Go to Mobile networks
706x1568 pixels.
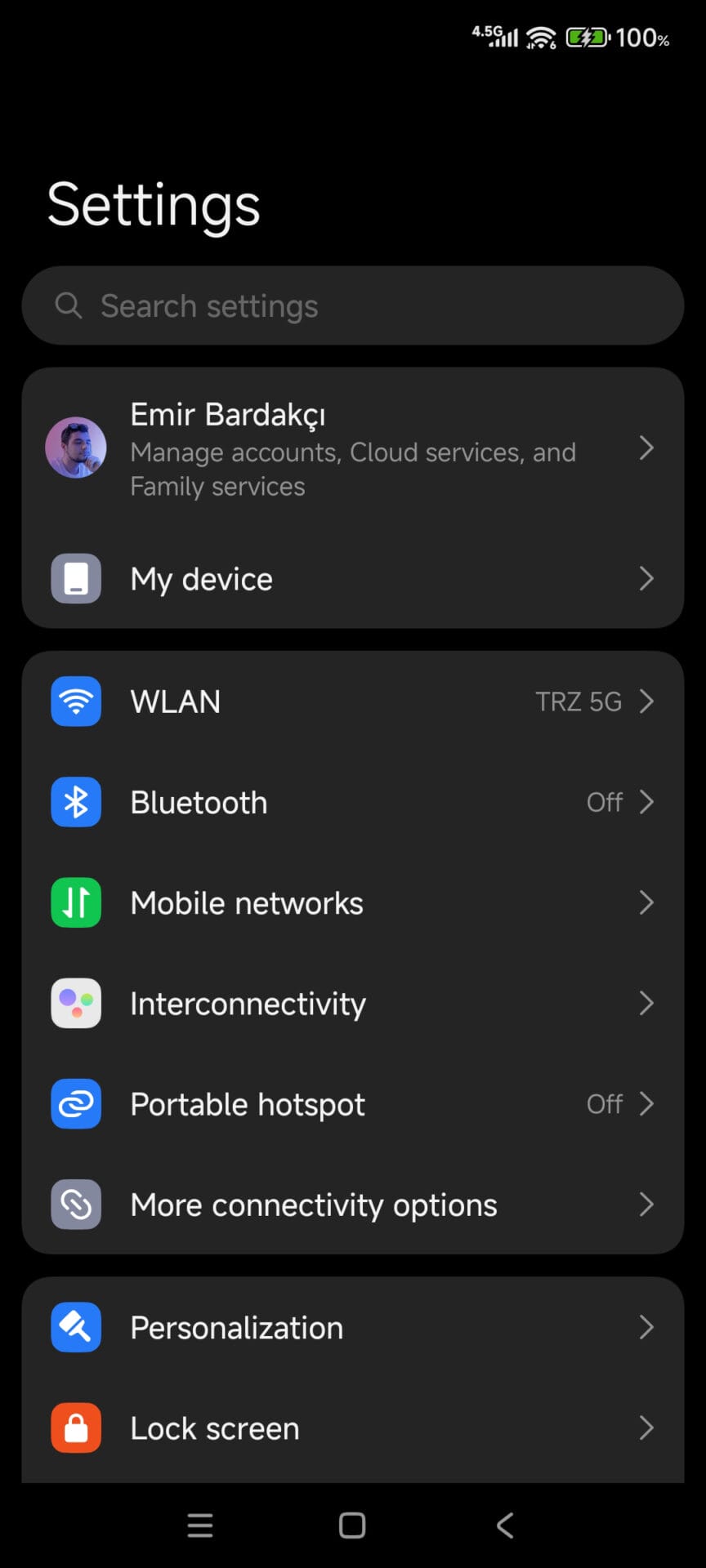point(351,903)
